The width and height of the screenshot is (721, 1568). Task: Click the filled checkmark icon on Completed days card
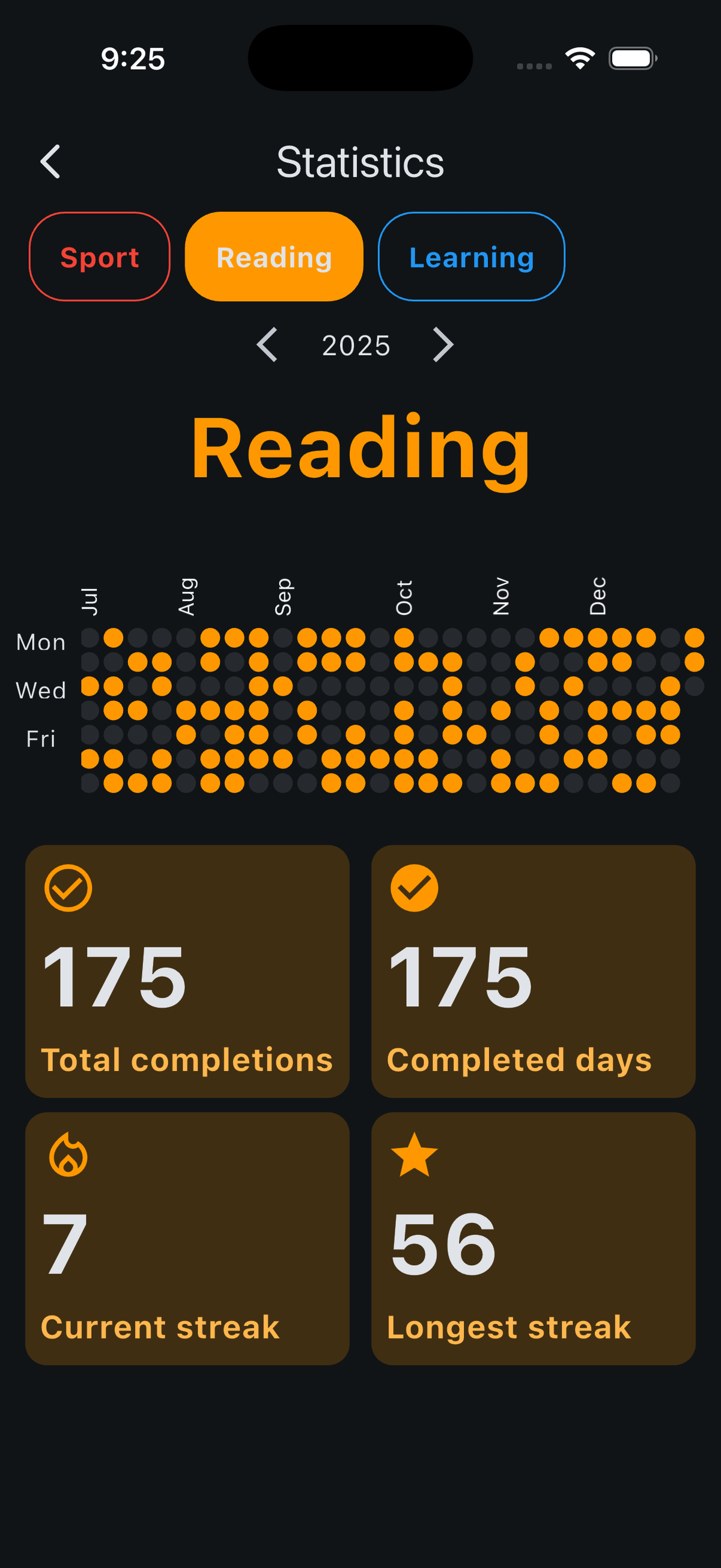click(x=415, y=887)
